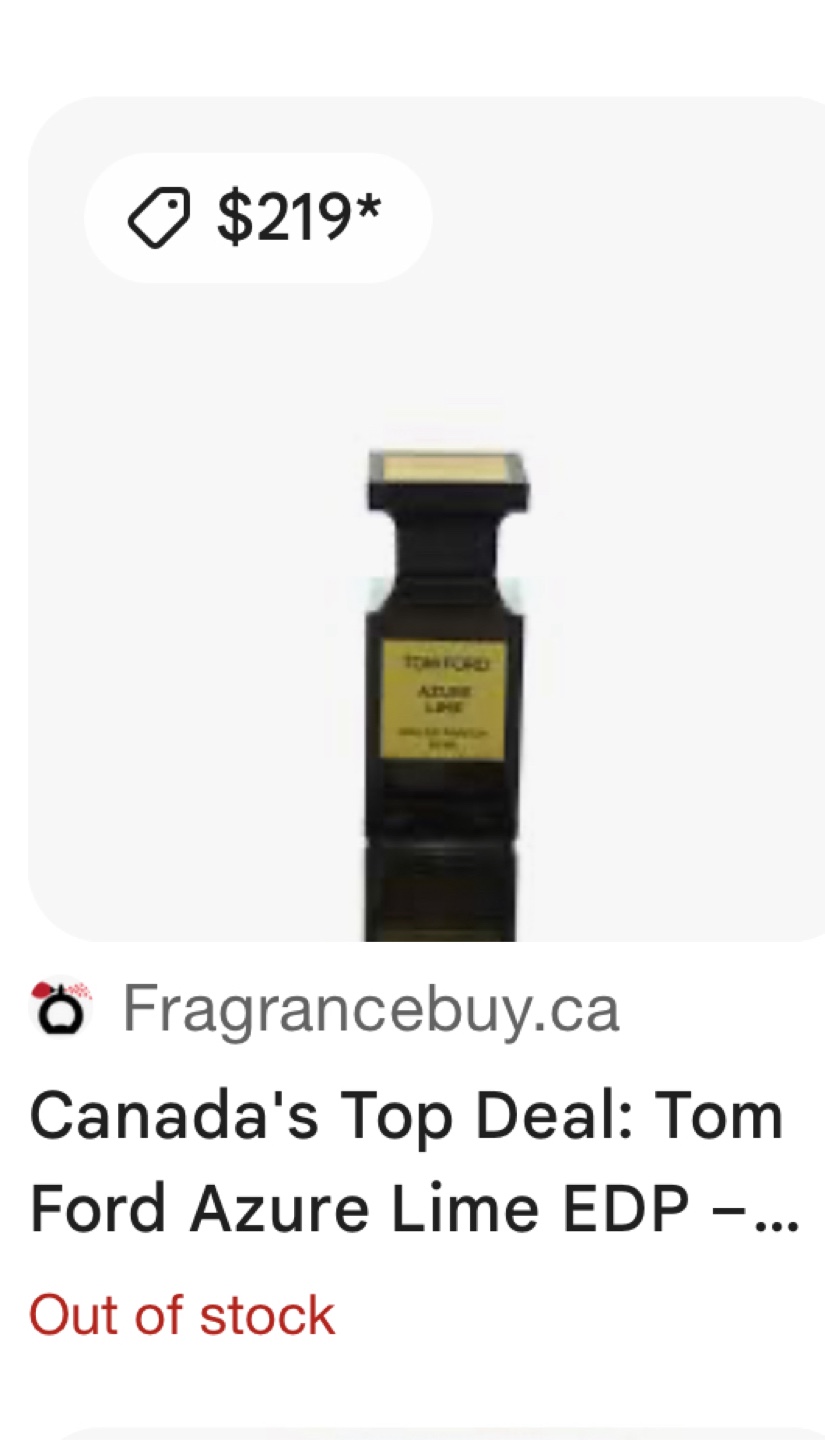Open the Tom Ford Azure Lime product card
This screenshot has height=1440, width=825.
(x=428, y=519)
